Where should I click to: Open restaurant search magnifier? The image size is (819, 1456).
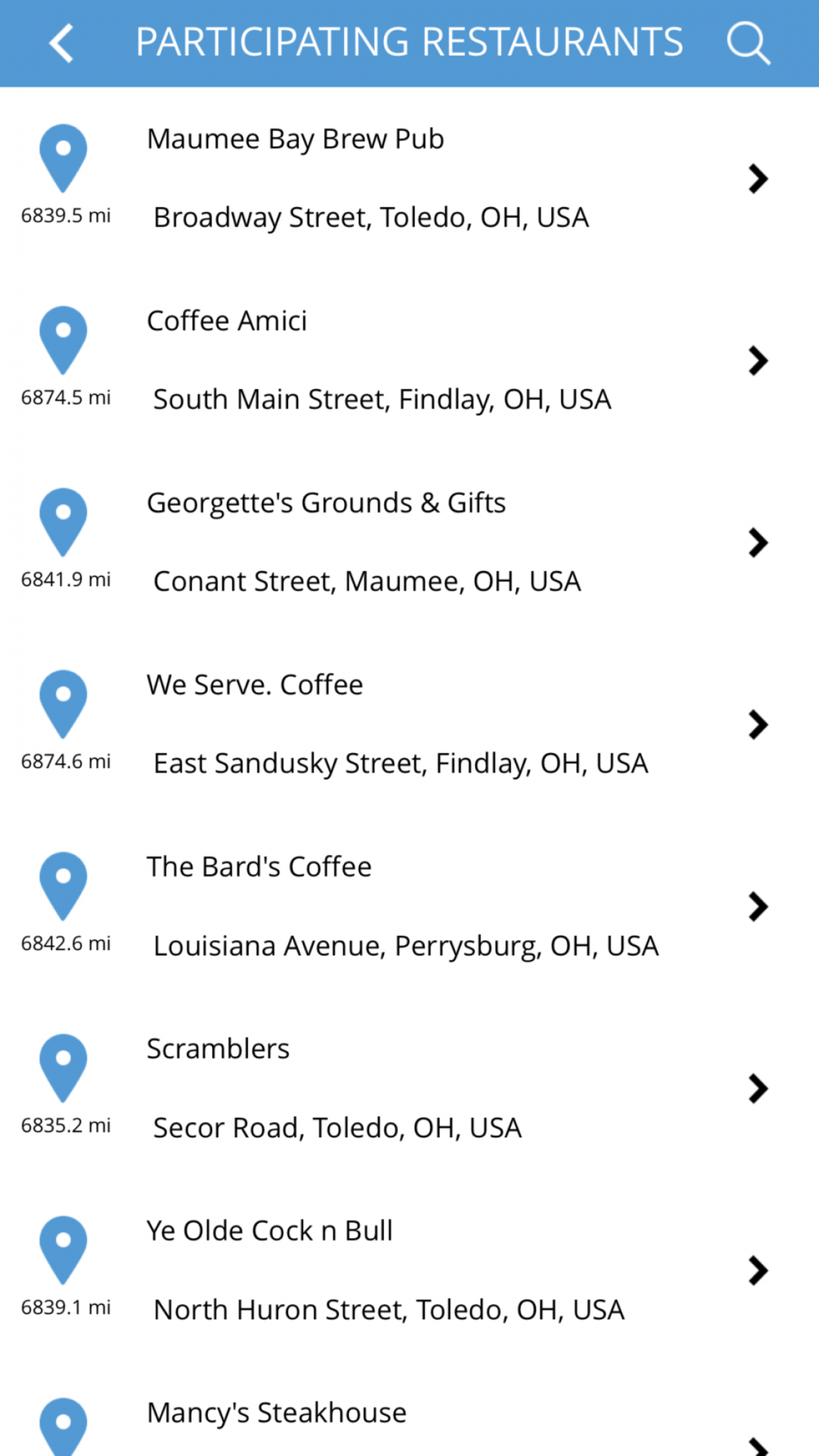(748, 43)
